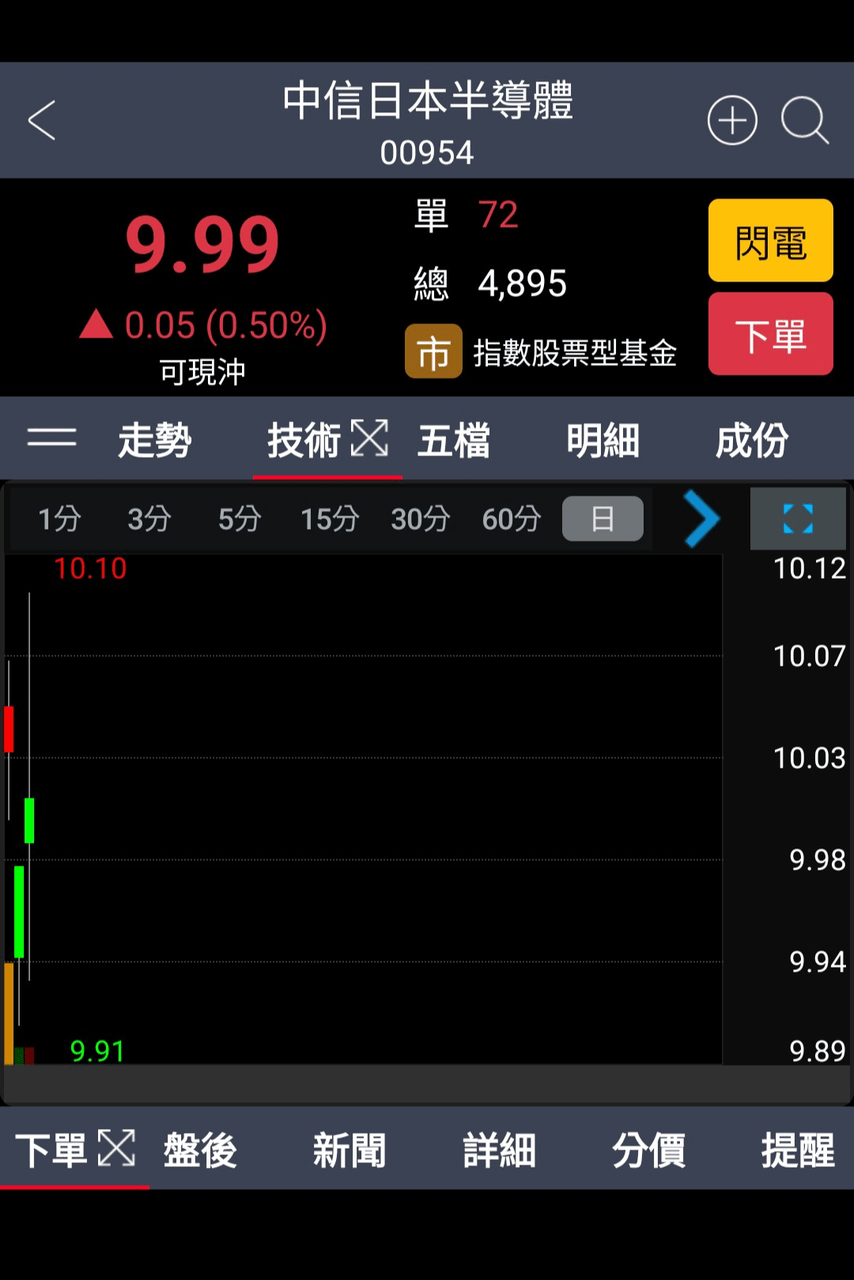Tap the red 下單 order button
This screenshot has width=854, height=1280.
pos(770,334)
